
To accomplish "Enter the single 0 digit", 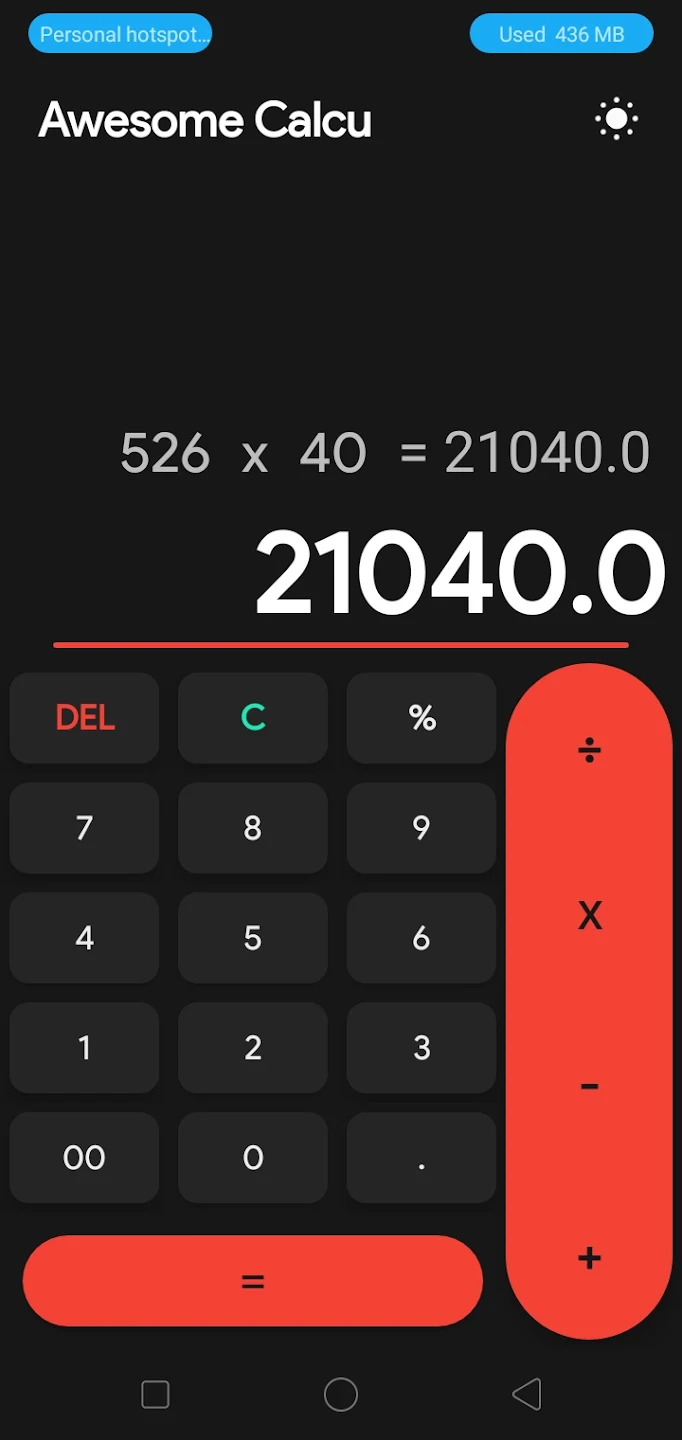I will (x=253, y=1158).
